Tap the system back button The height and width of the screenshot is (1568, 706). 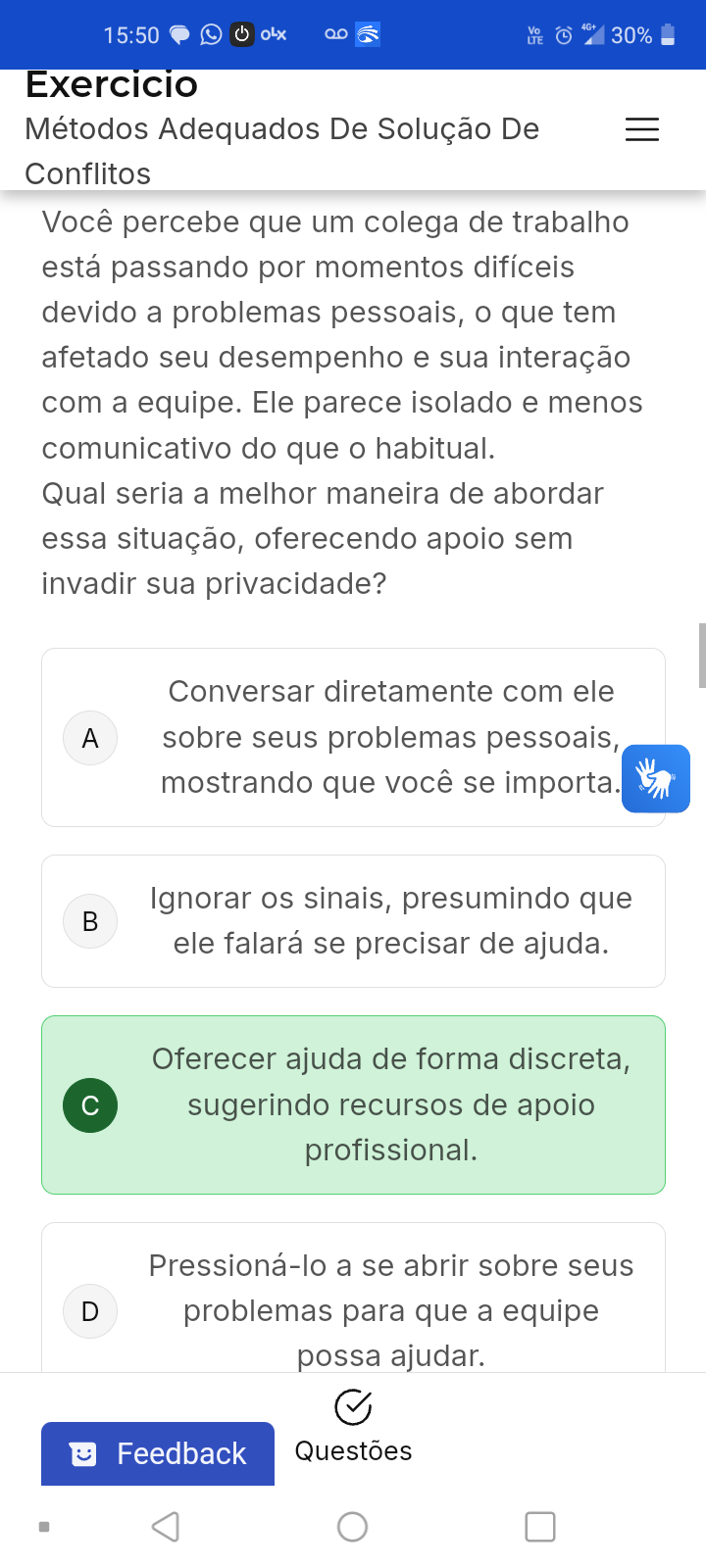click(x=166, y=1526)
